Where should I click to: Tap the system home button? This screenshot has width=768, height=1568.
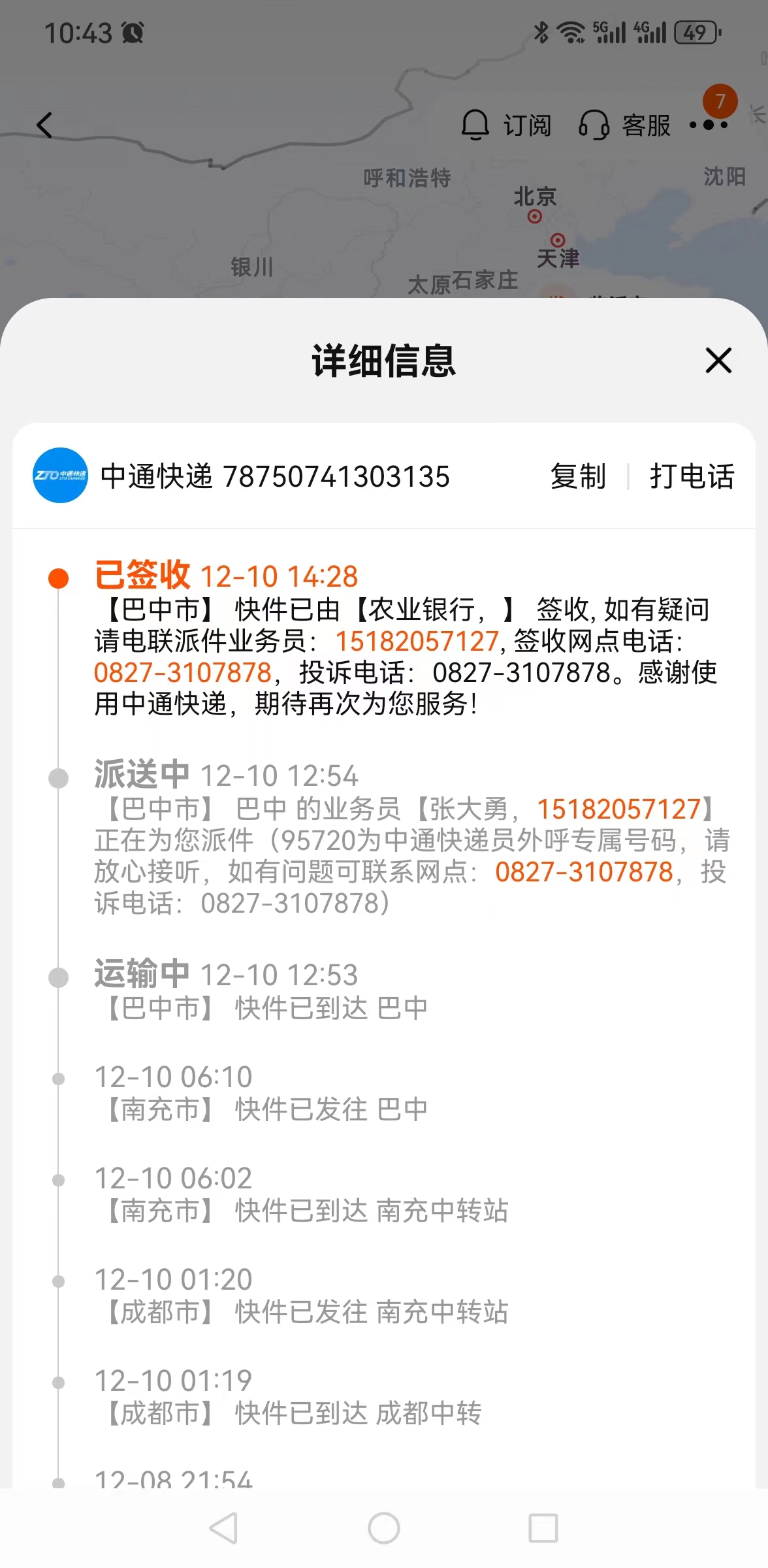tap(384, 1528)
